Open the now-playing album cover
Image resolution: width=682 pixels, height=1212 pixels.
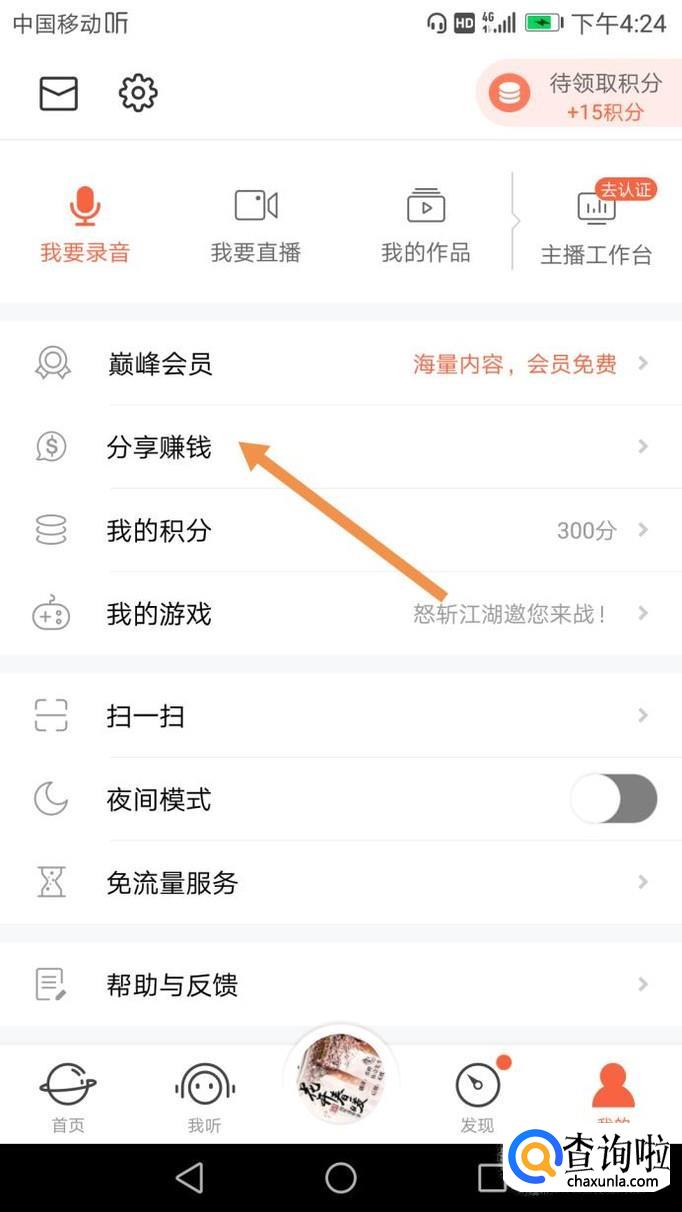click(341, 1080)
